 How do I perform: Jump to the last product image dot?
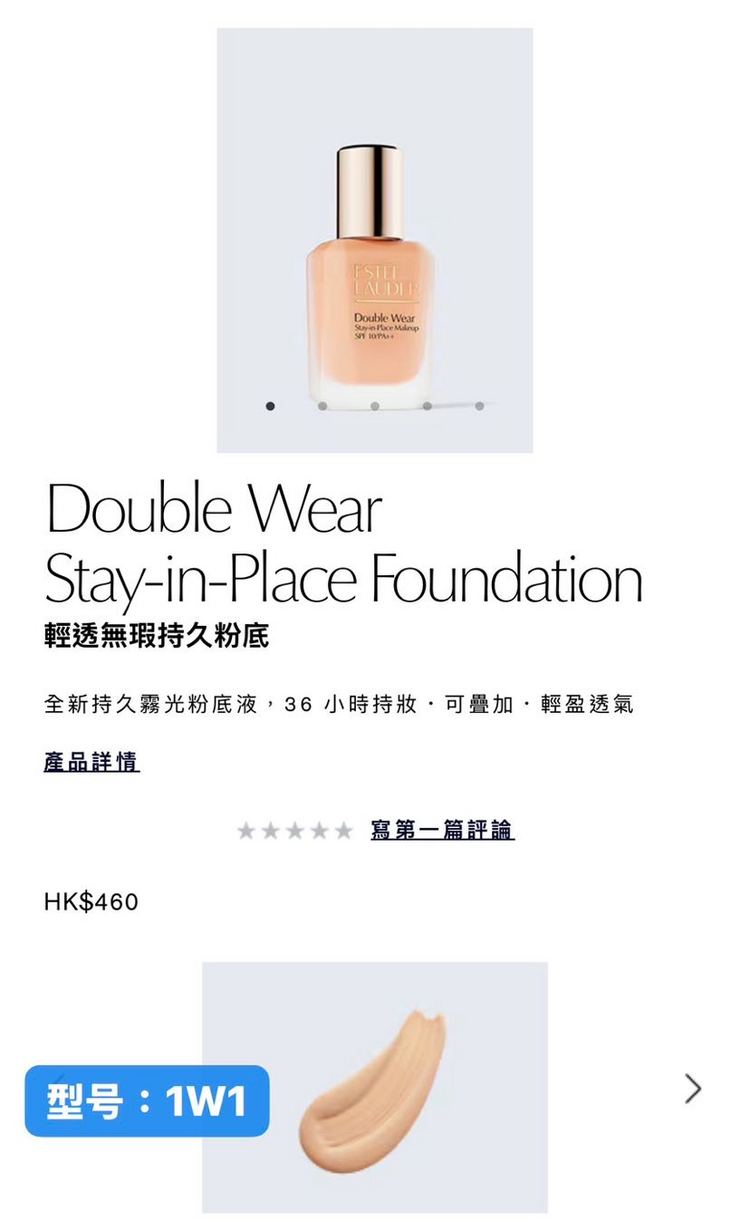point(479,406)
